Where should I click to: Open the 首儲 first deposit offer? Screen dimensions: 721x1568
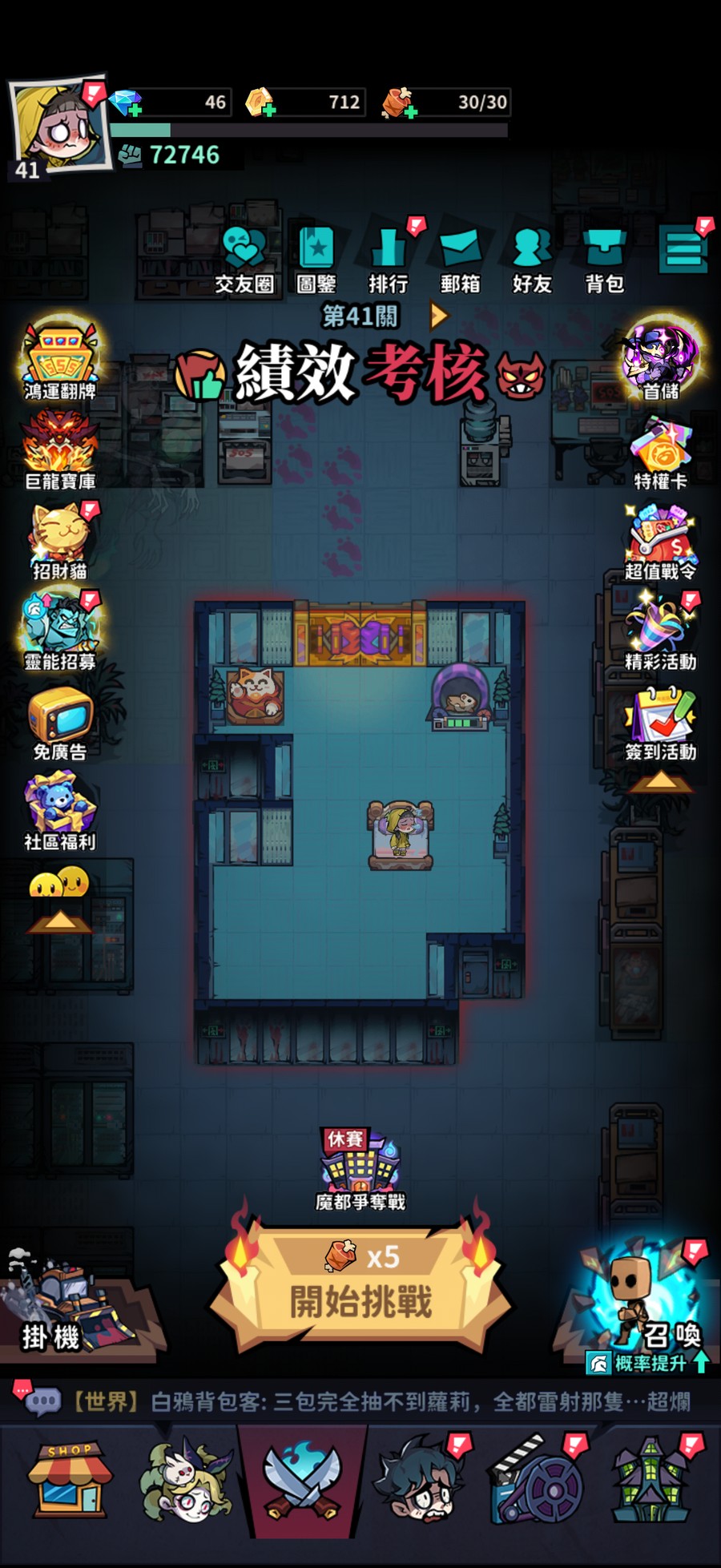coord(662,361)
